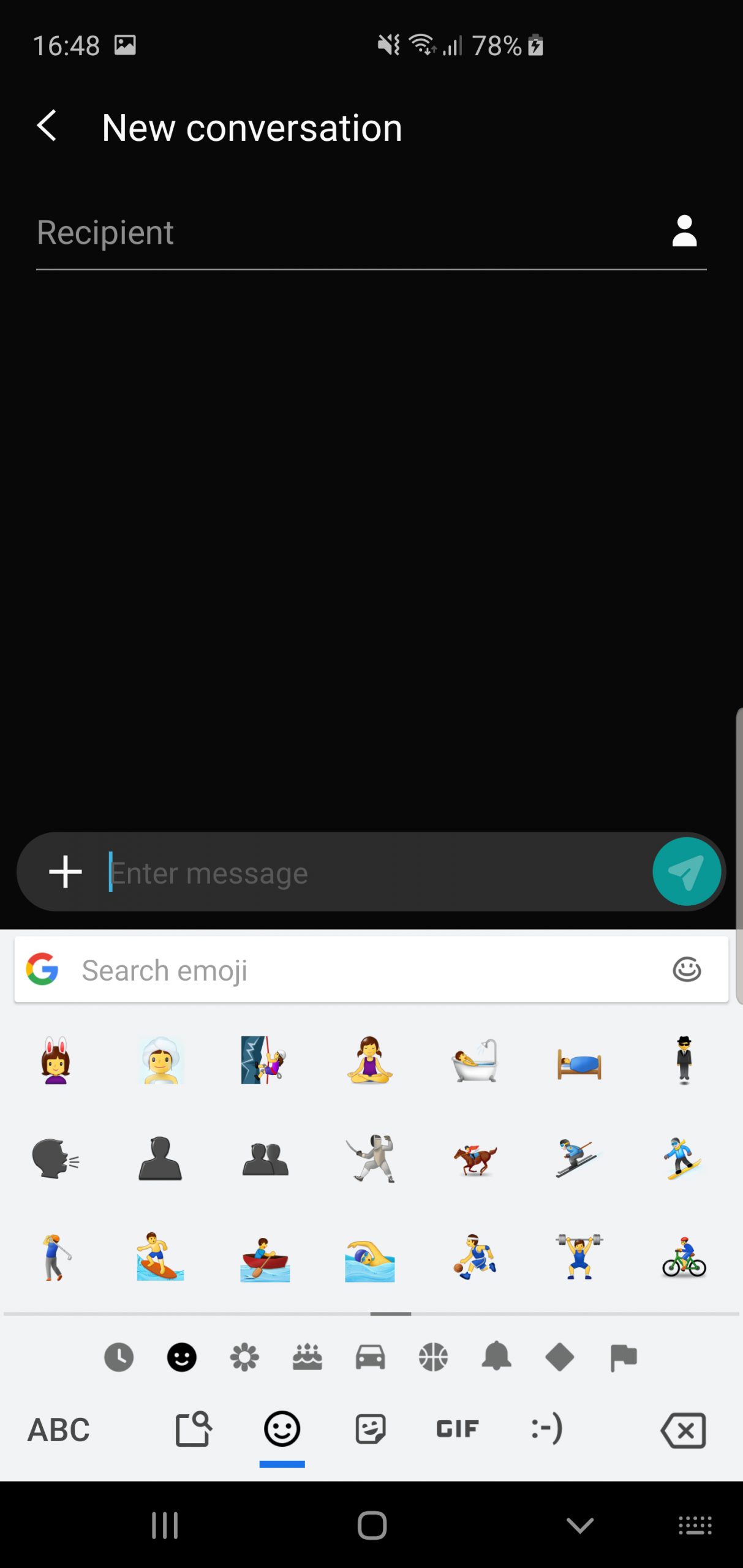743x1568 pixels.
Task: Go back from New conversation
Action: click(47, 126)
